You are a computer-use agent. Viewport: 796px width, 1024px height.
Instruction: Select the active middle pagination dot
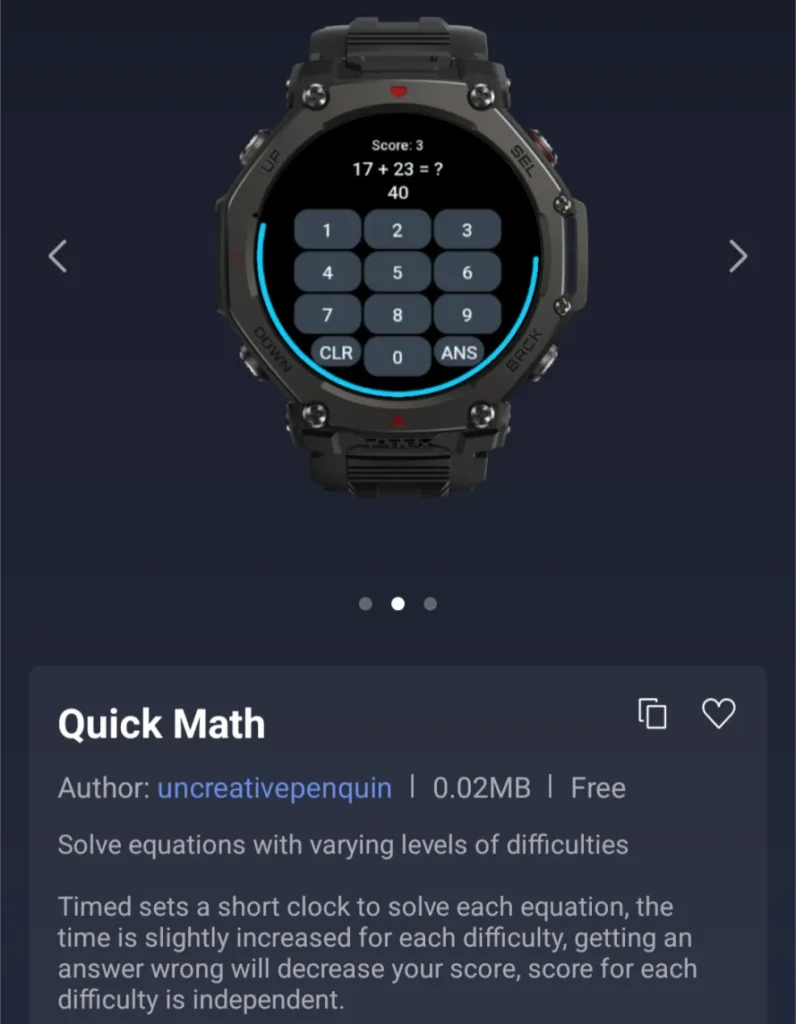pyautogui.click(x=398, y=603)
